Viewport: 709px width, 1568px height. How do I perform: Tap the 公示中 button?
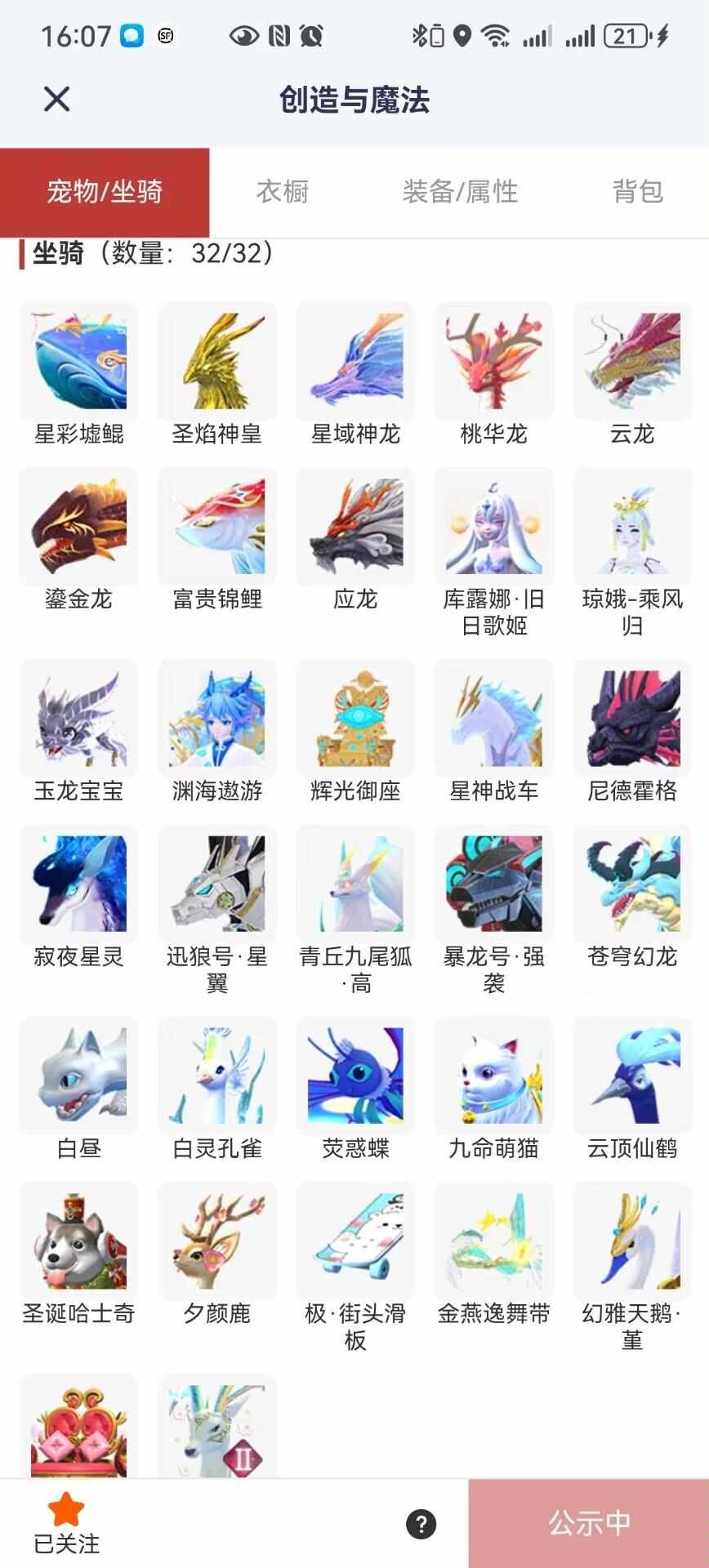[588, 1524]
